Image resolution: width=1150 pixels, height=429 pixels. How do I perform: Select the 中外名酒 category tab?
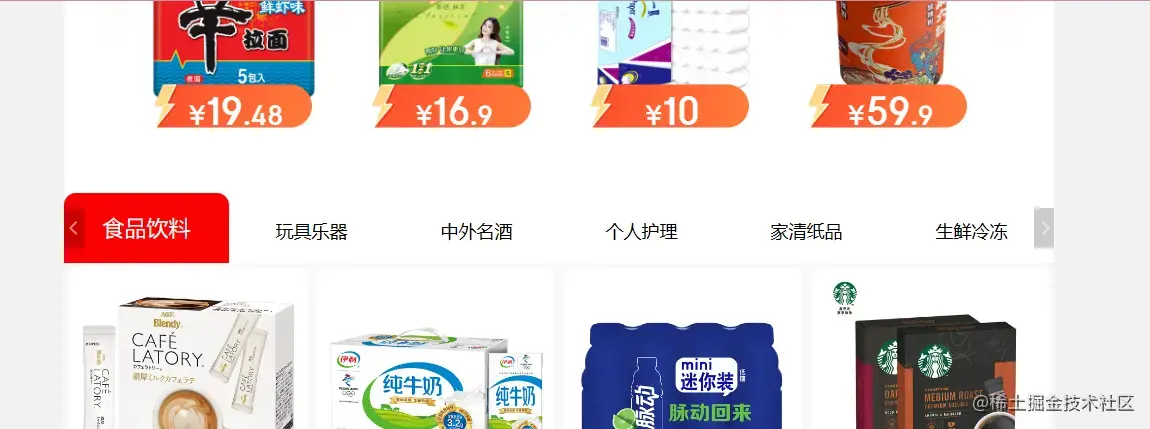click(x=476, y=232)
